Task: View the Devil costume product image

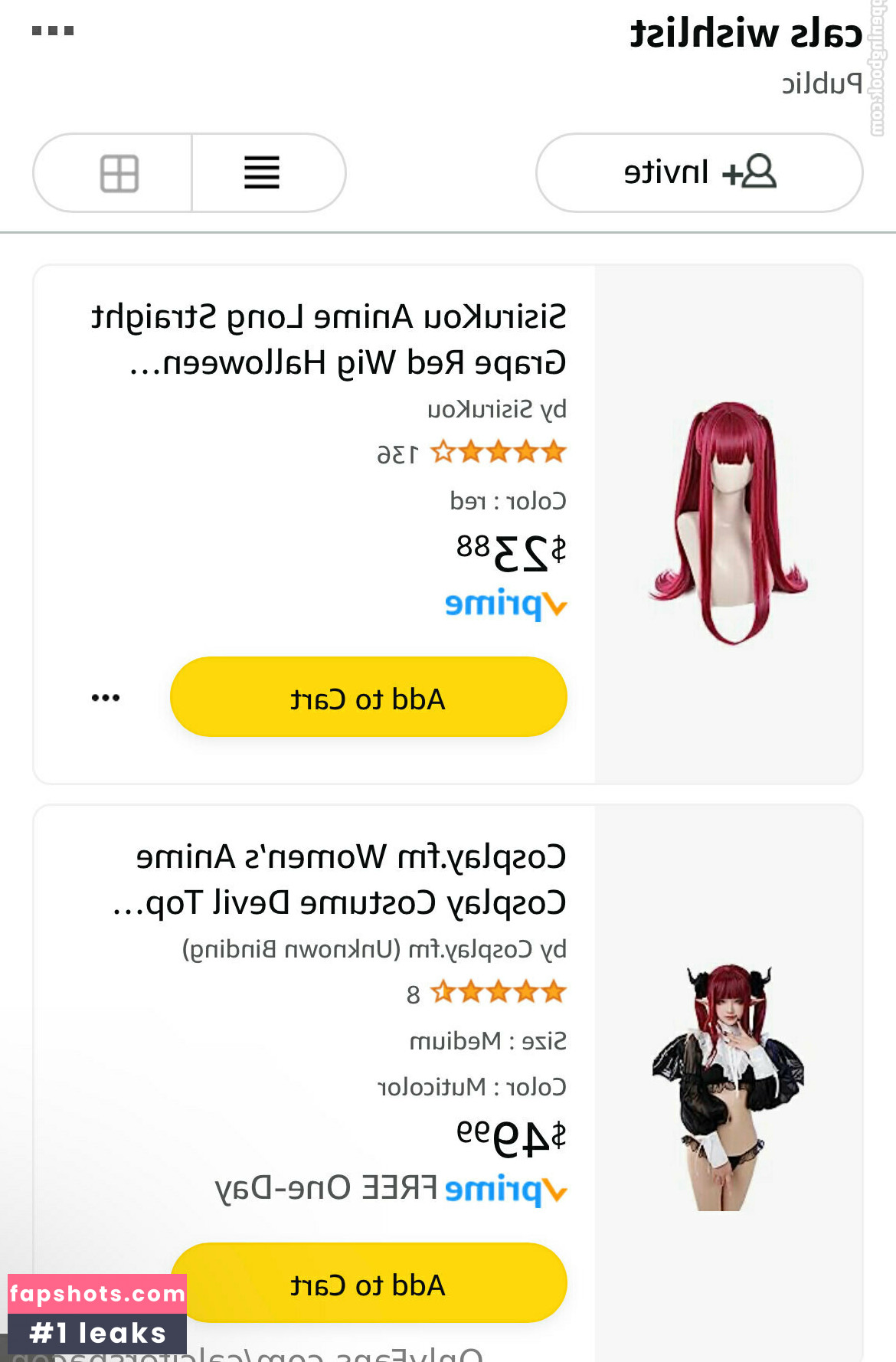Action: click(728, 1087)
